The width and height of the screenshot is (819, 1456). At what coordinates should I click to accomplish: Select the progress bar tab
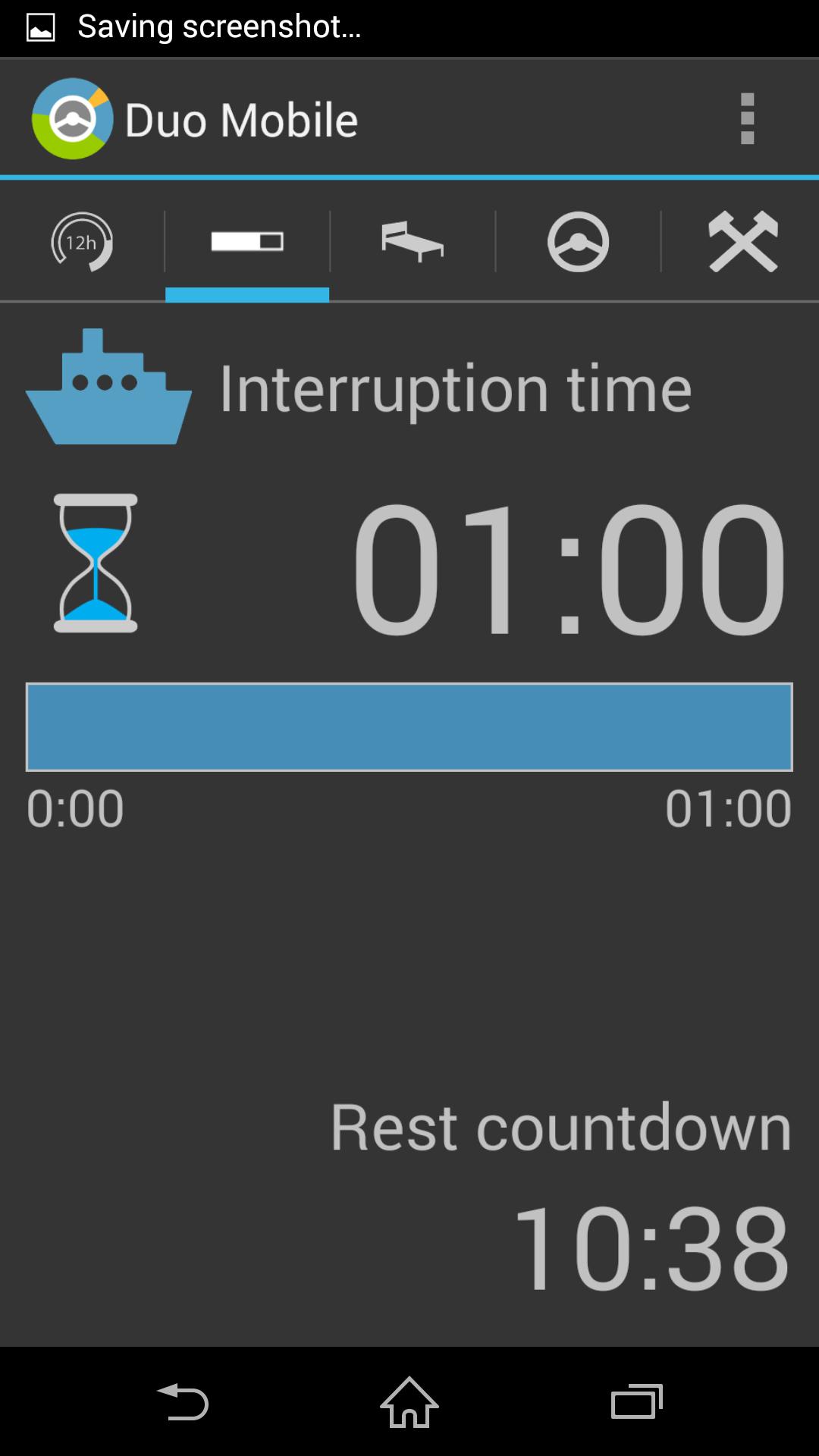click(247, 242)
